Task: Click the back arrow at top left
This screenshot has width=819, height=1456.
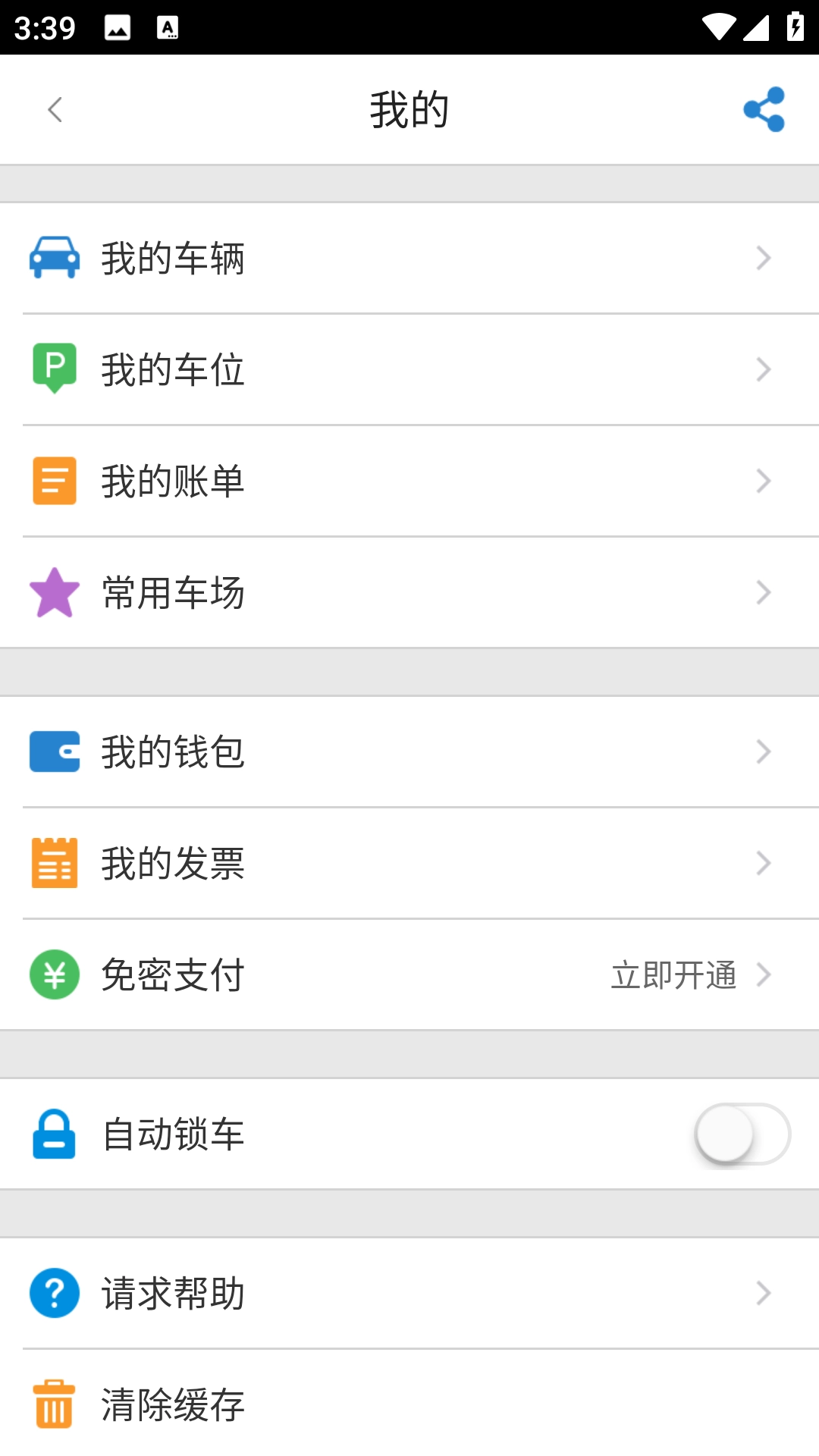Action: (54, 108)
